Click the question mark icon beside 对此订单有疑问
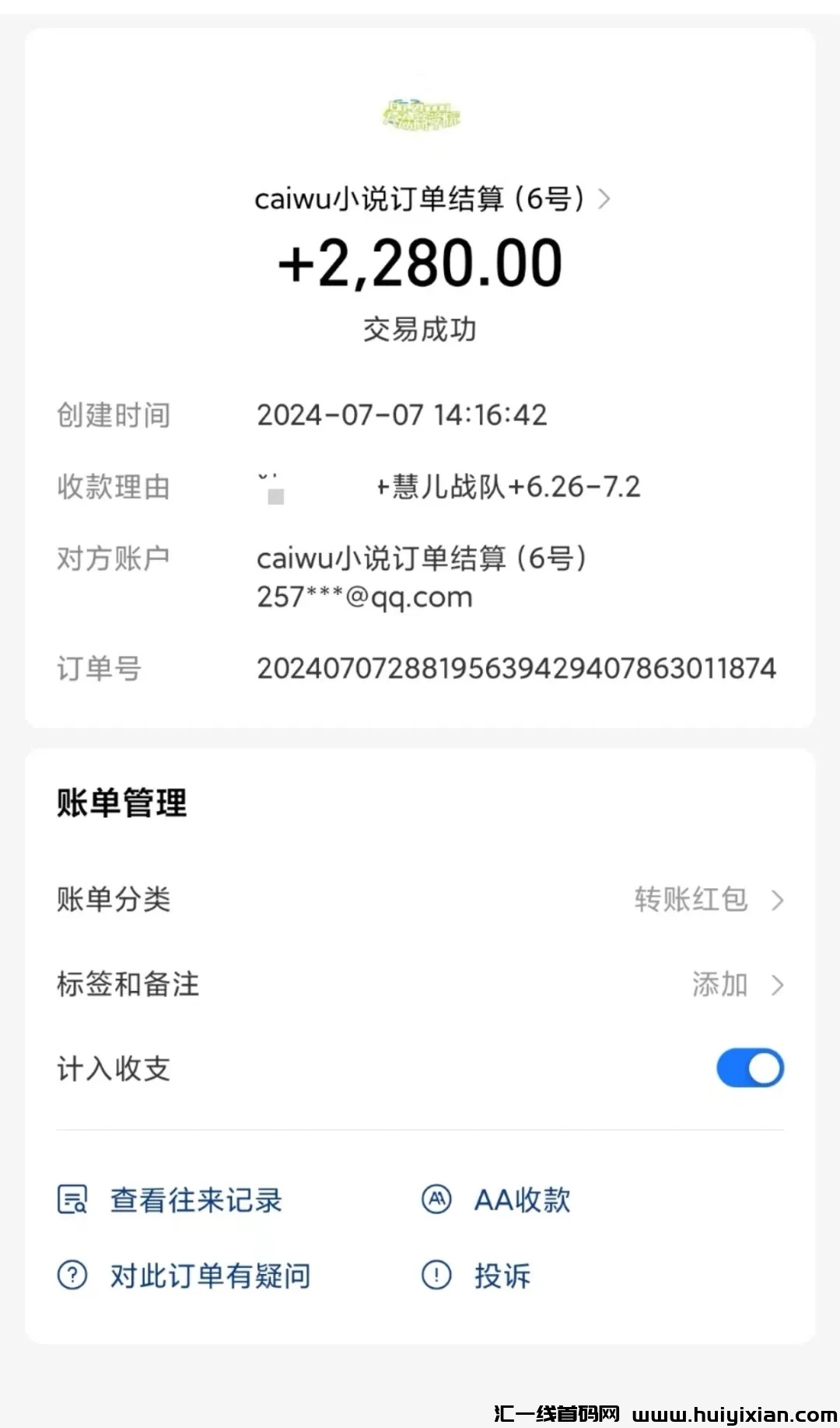 tap(72, 1276)
